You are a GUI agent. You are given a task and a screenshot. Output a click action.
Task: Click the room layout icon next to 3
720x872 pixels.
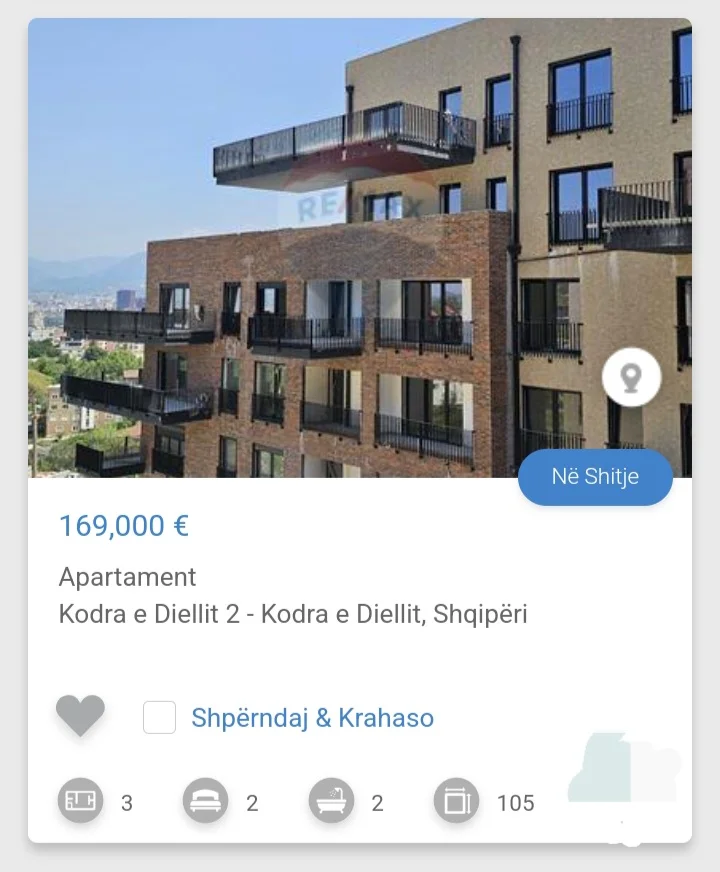pyautogui.click(x=80, y=801)
